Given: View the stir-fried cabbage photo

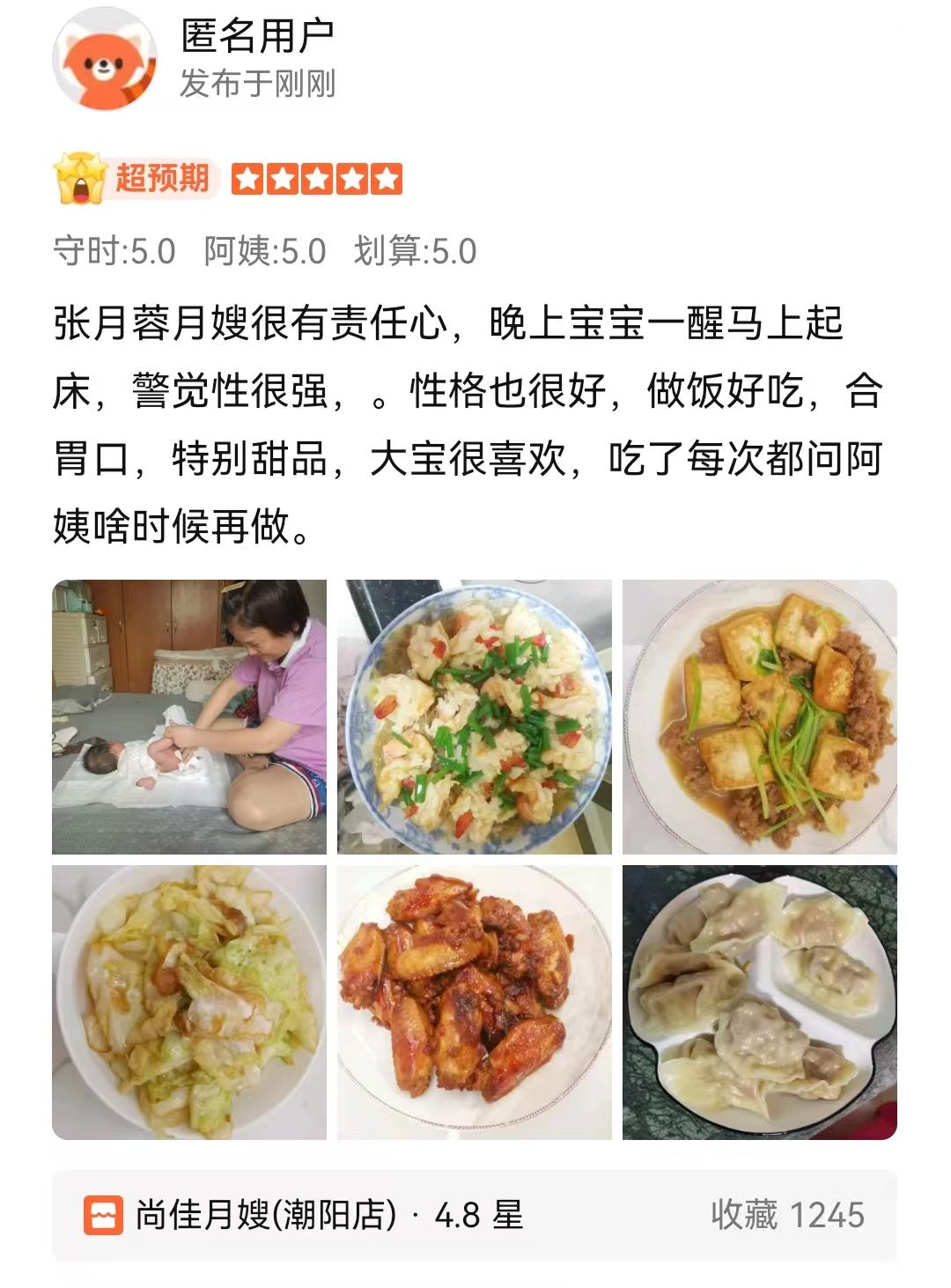Looking at the screenshot, I should click(189, 1002).
